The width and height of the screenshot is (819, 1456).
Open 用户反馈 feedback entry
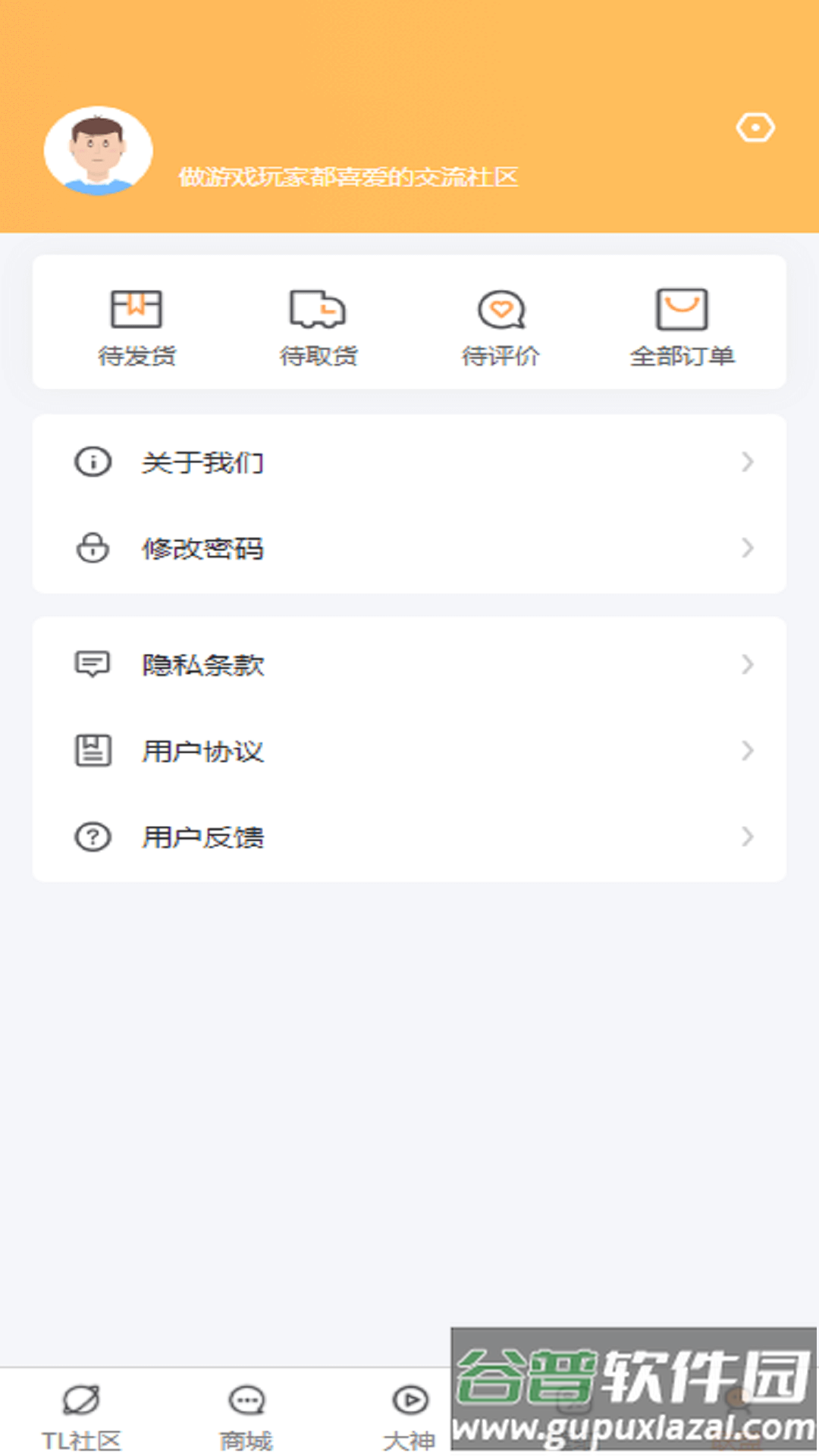[x=202, y=837]
